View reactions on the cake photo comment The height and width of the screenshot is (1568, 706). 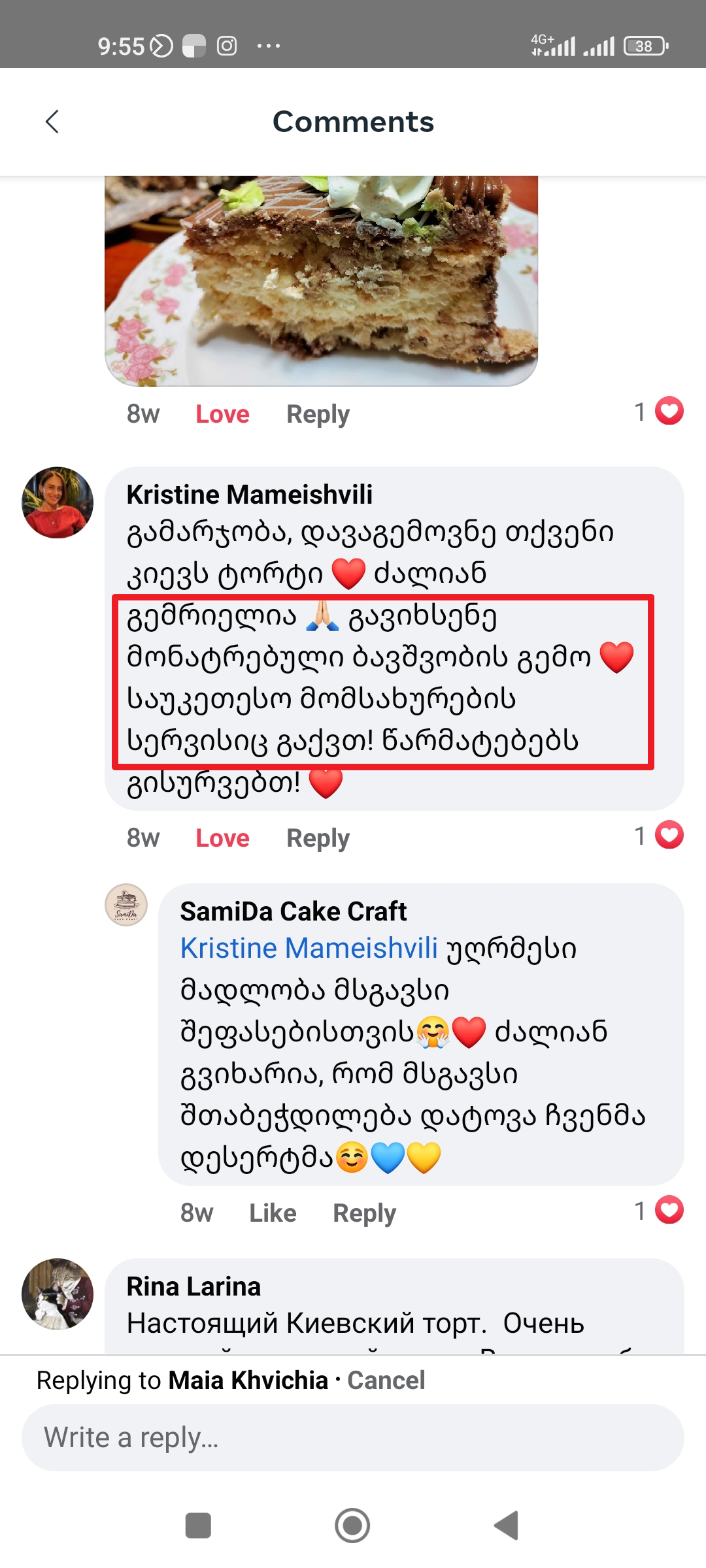pos(659,412)
